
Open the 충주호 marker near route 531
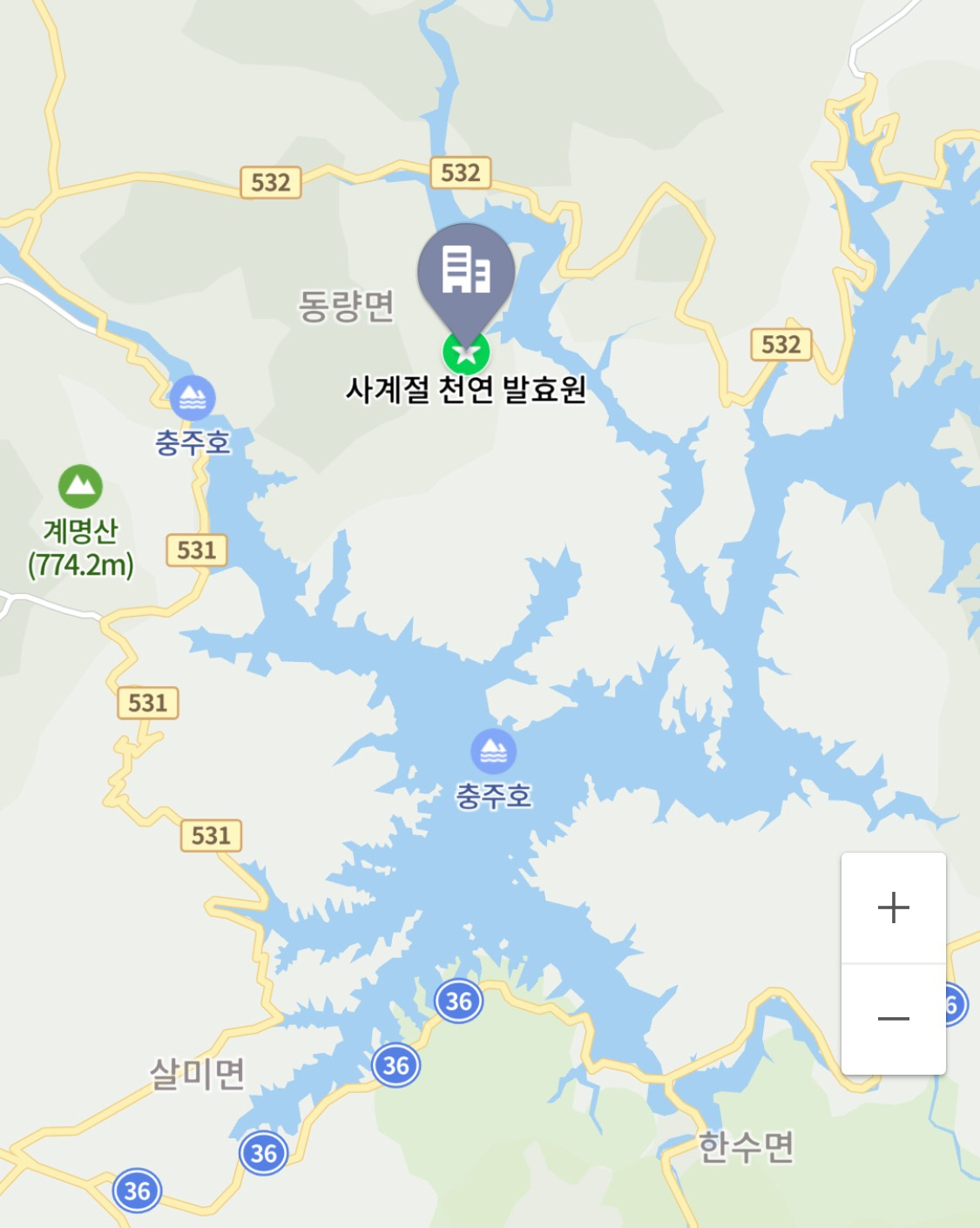click(x=193, y=398)
